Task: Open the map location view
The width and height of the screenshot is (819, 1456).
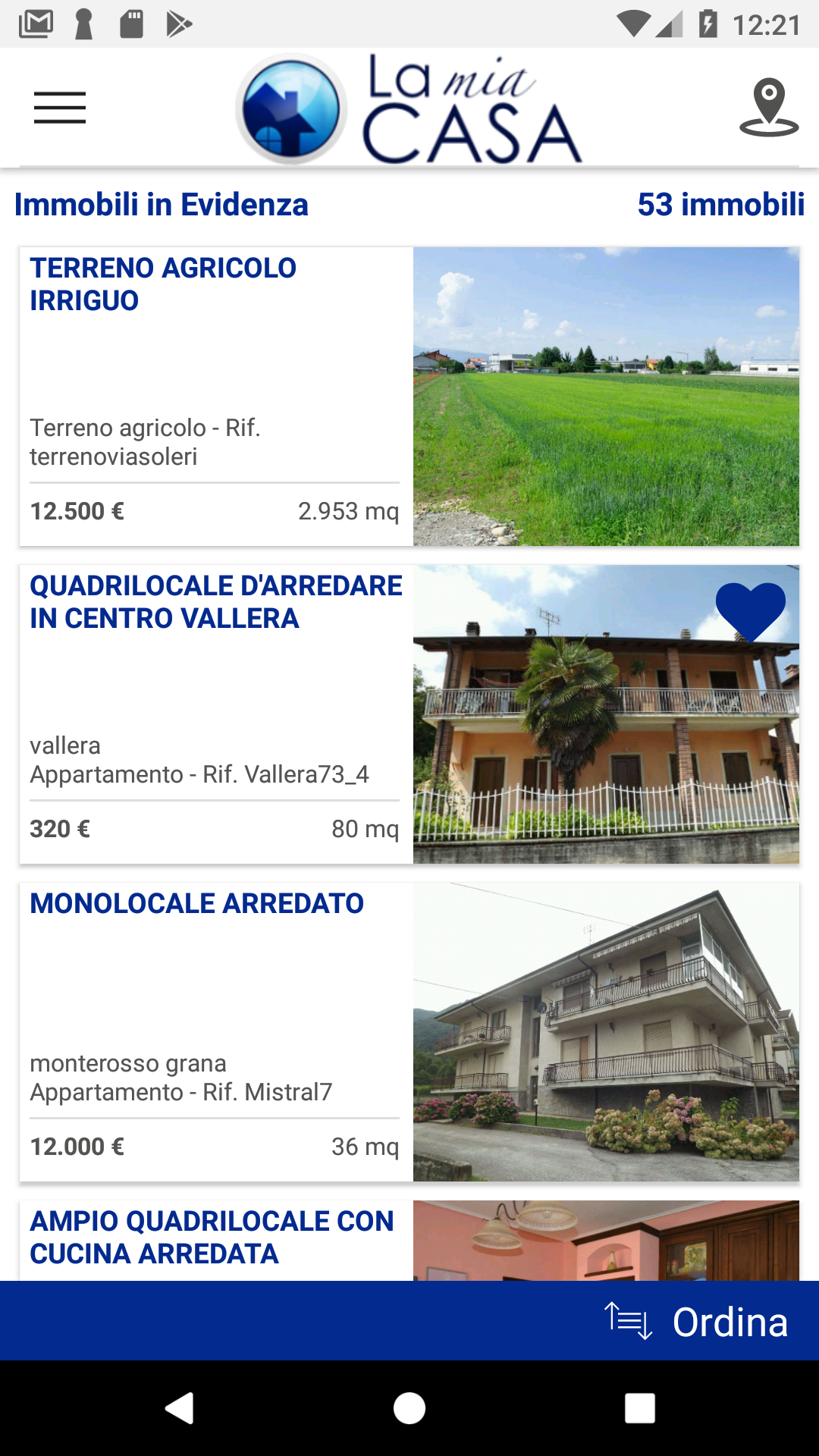Action: click(x=769, y=108)
